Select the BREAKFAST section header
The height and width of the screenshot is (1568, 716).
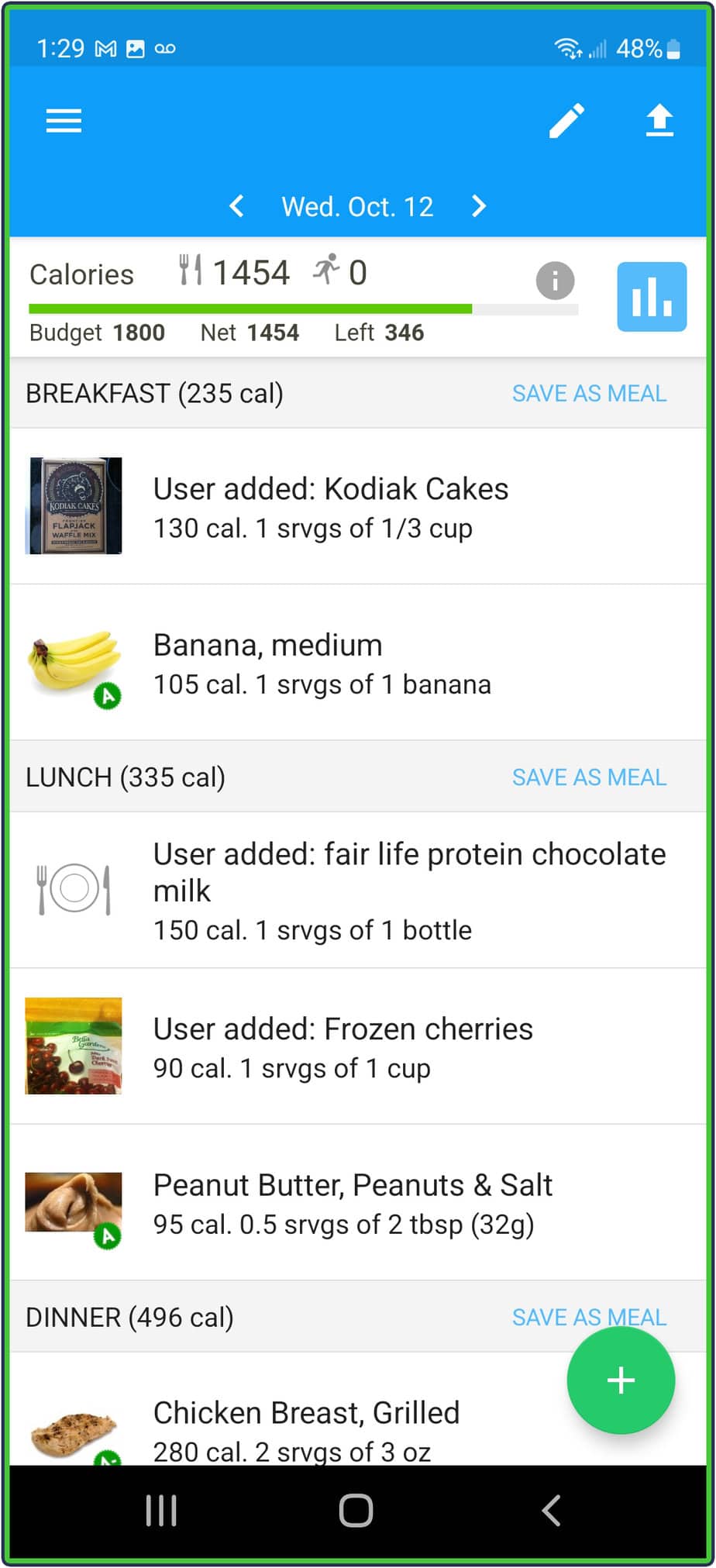point(153,393)
